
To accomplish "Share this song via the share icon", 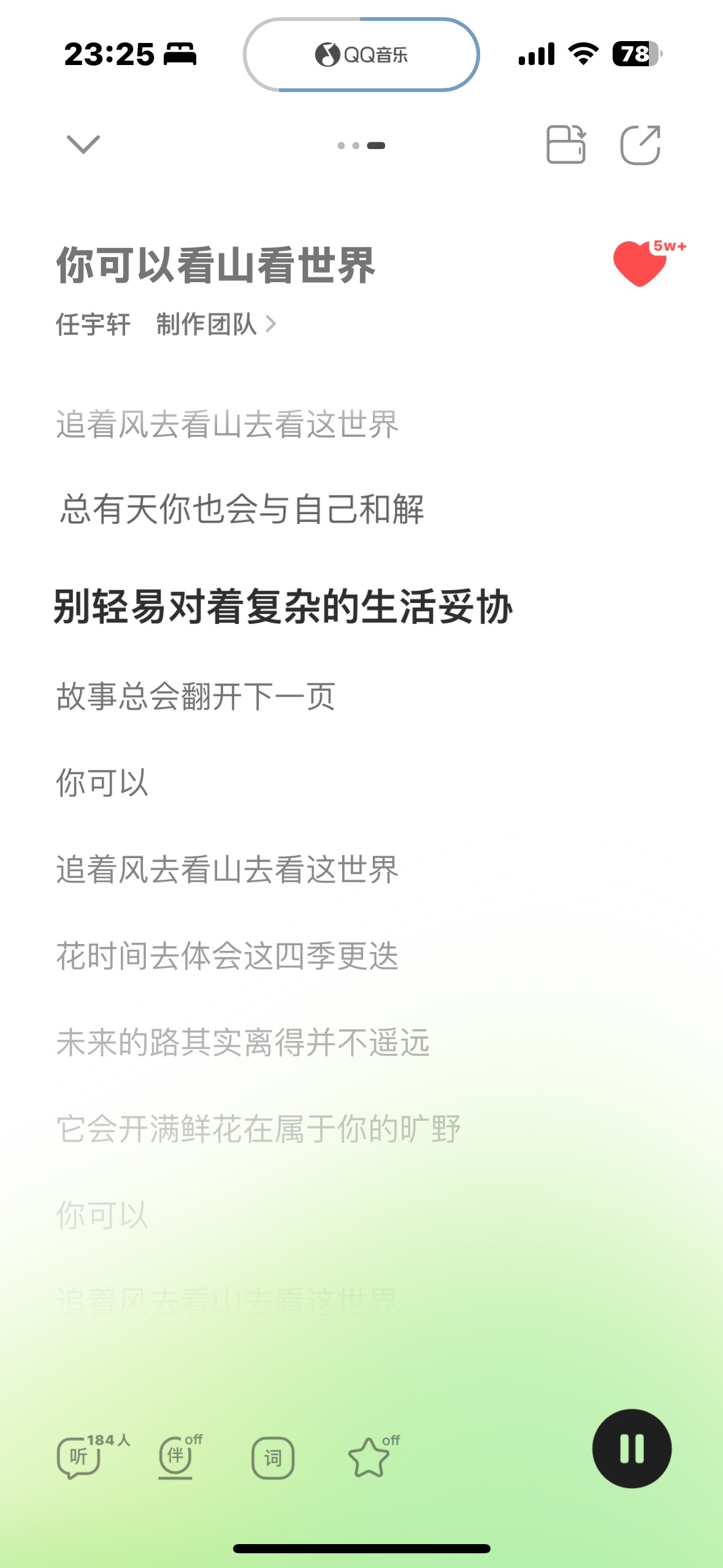I will click(640, 145).
